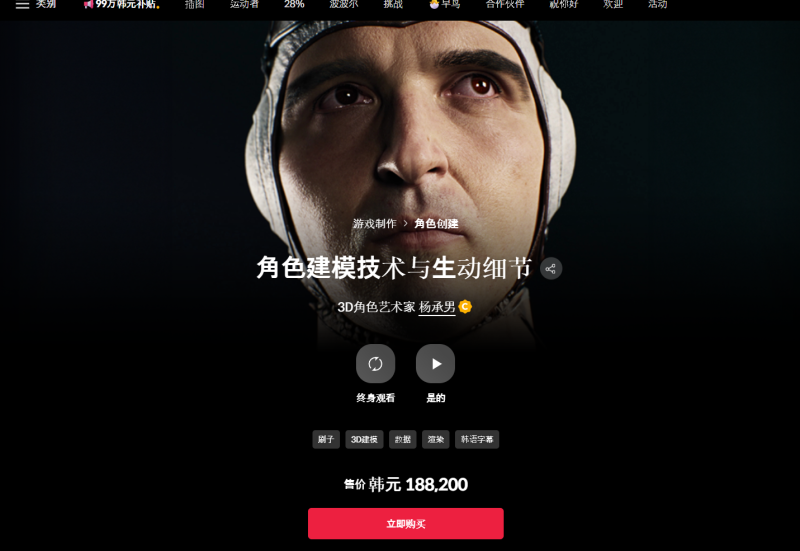
Task: Select the 刷子 tag
Action: pos(326,439)
